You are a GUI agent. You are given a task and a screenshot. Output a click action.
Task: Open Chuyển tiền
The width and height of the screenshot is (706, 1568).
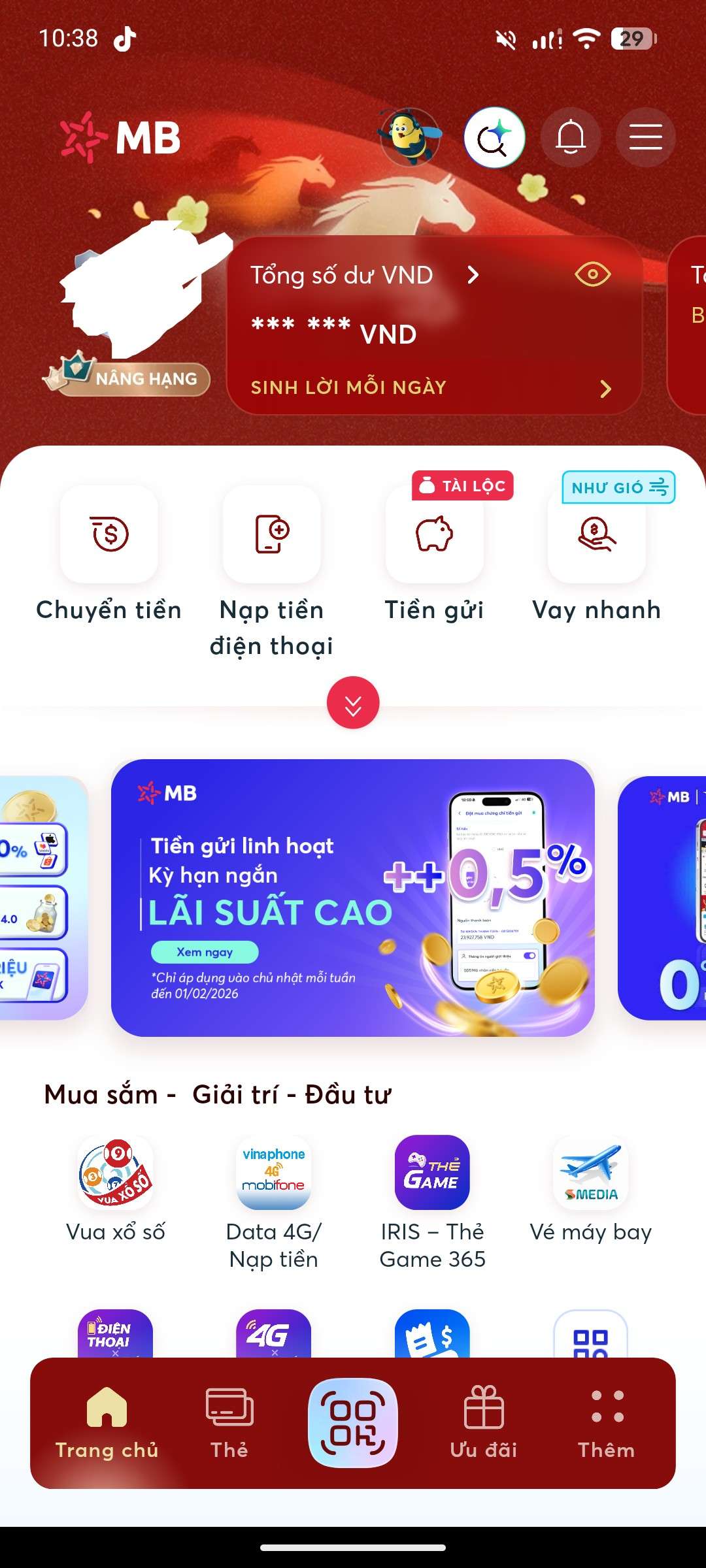[109, 535]
